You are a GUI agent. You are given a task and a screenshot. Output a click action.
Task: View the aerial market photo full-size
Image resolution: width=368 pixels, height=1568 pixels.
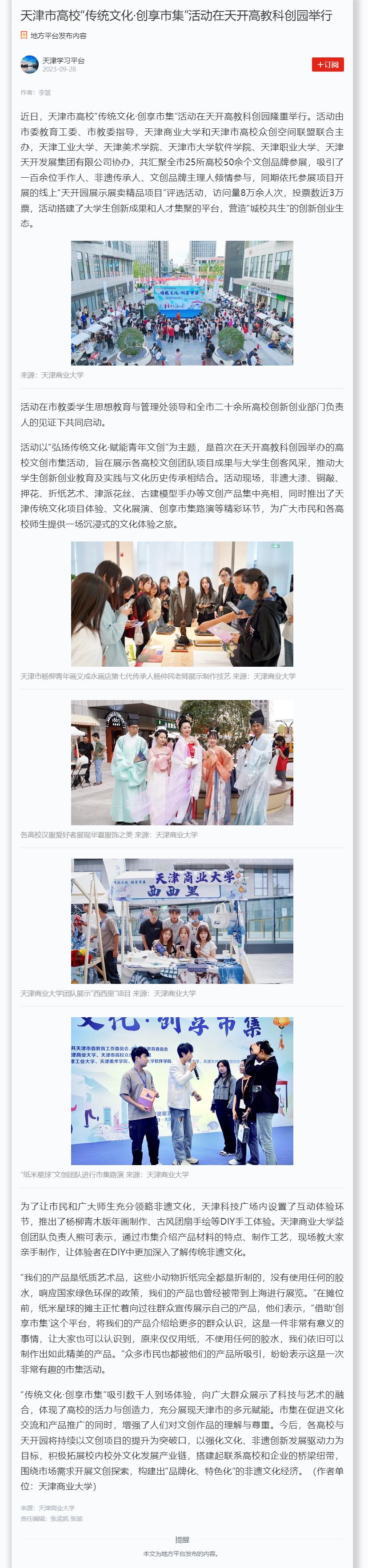(182, 303)
